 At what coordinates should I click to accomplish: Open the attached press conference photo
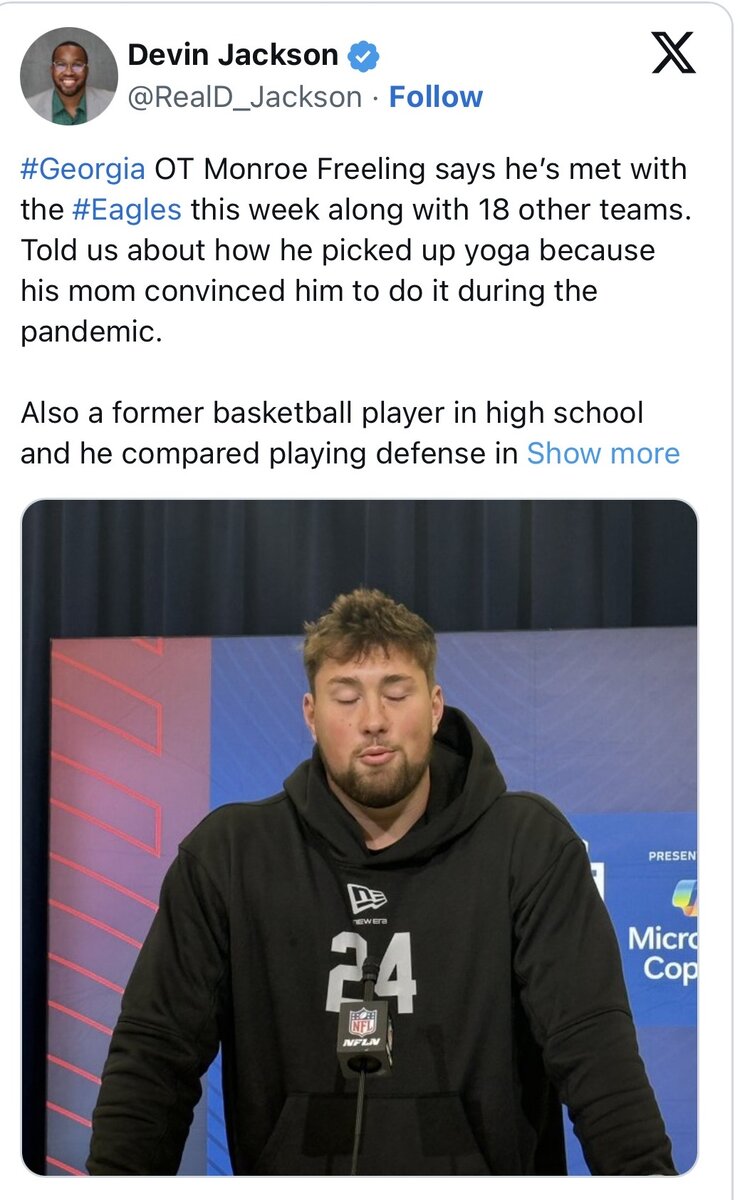[x=359, y=837]
